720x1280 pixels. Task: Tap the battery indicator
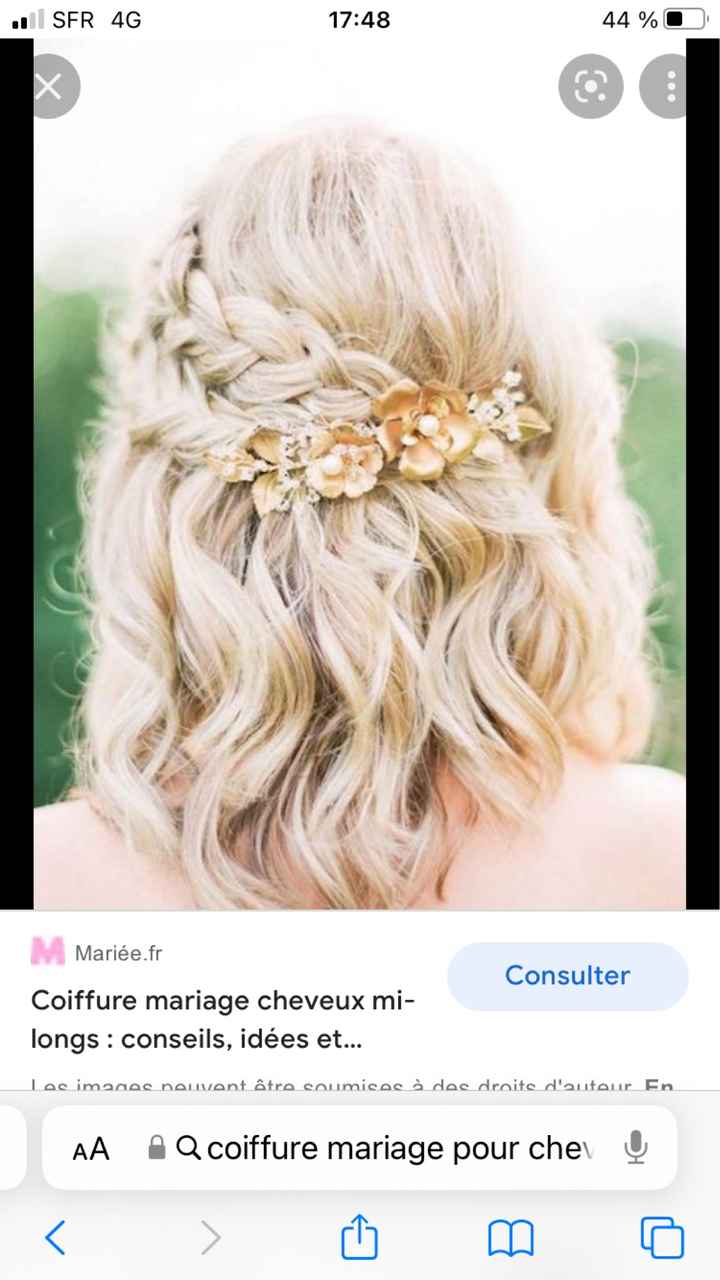[x=685, y=18]
